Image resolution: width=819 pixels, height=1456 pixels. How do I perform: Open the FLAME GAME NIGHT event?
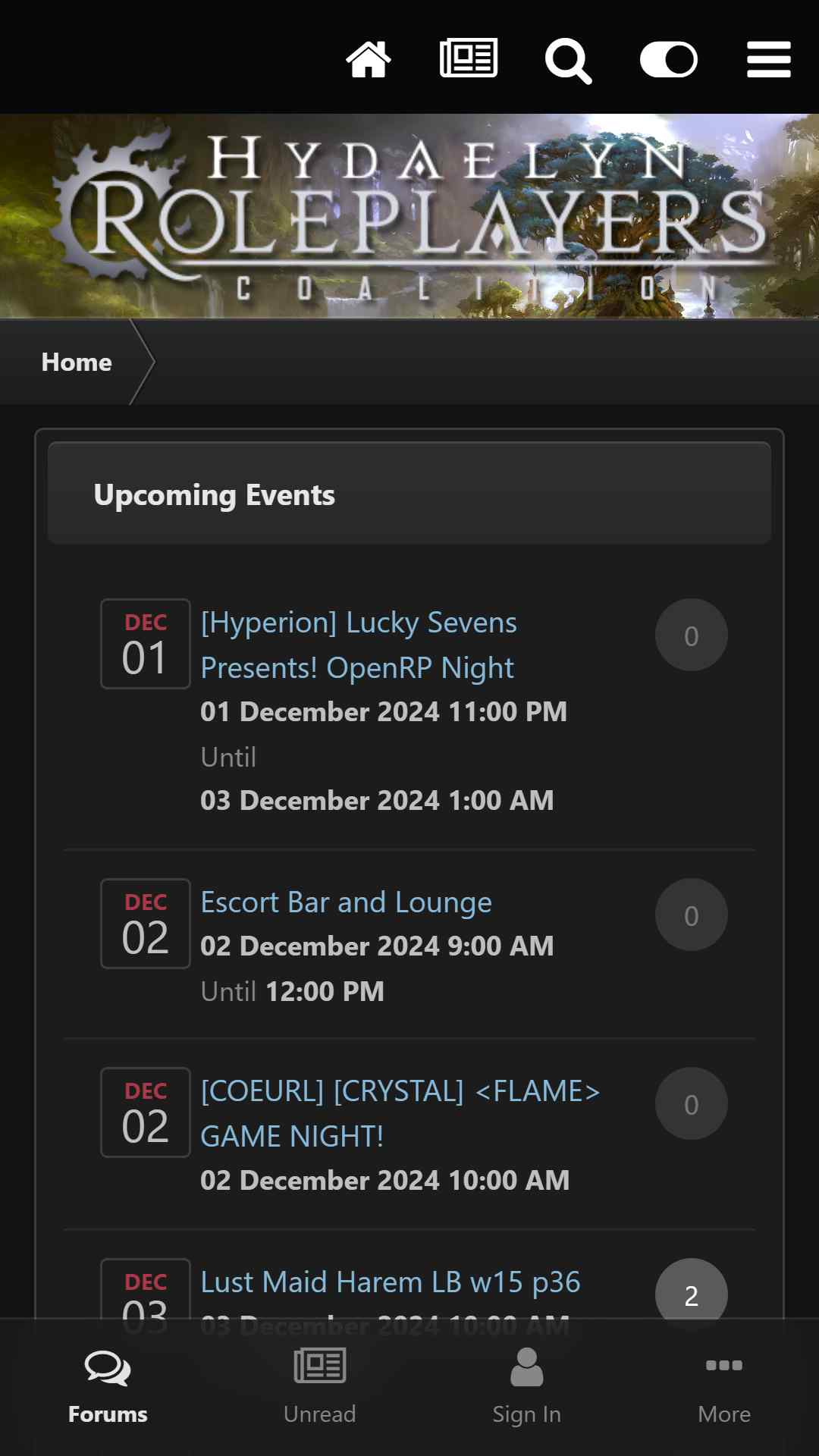(x=400, y=1114)
